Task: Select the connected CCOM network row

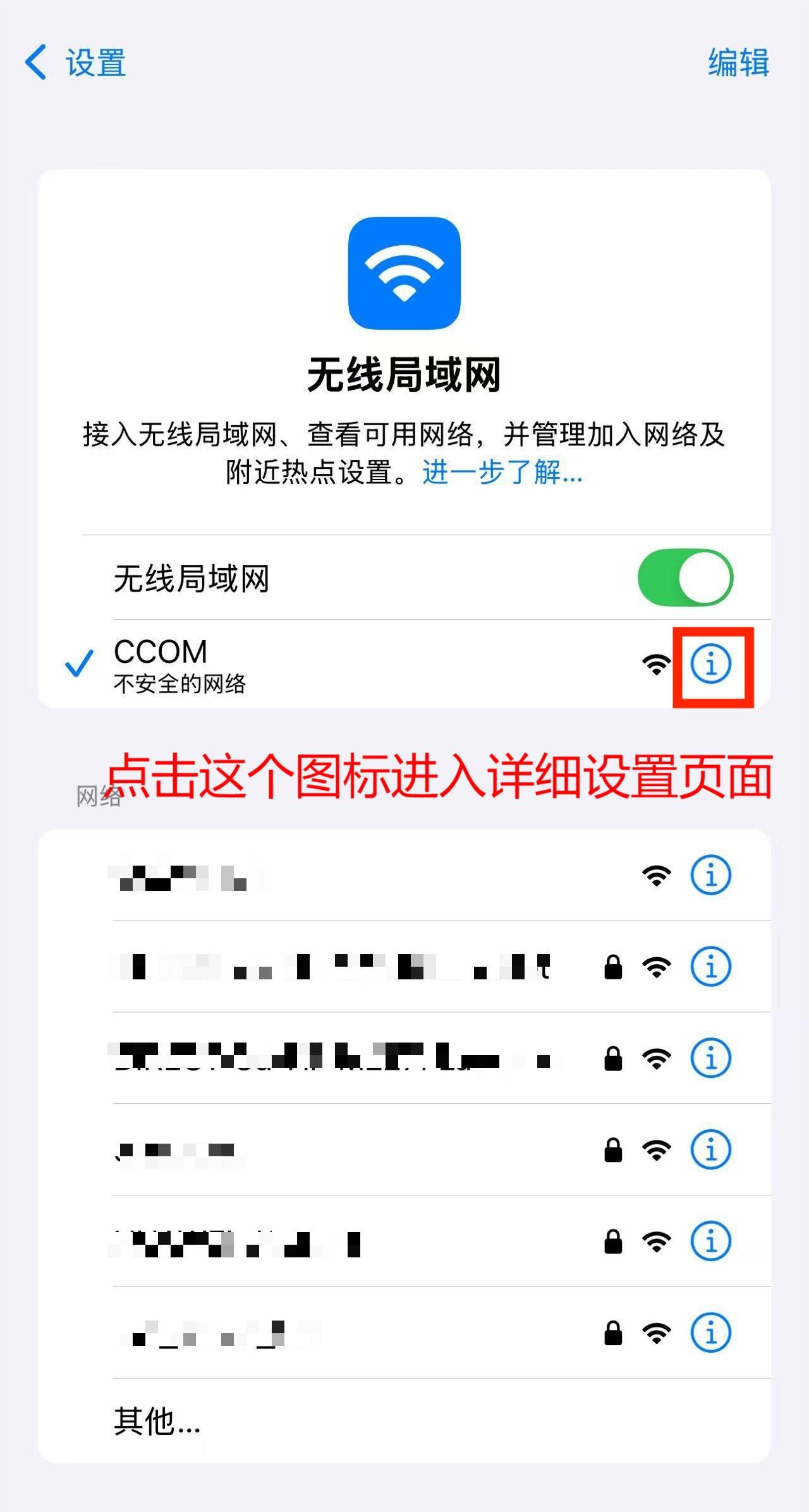Action: coord(316,665)
